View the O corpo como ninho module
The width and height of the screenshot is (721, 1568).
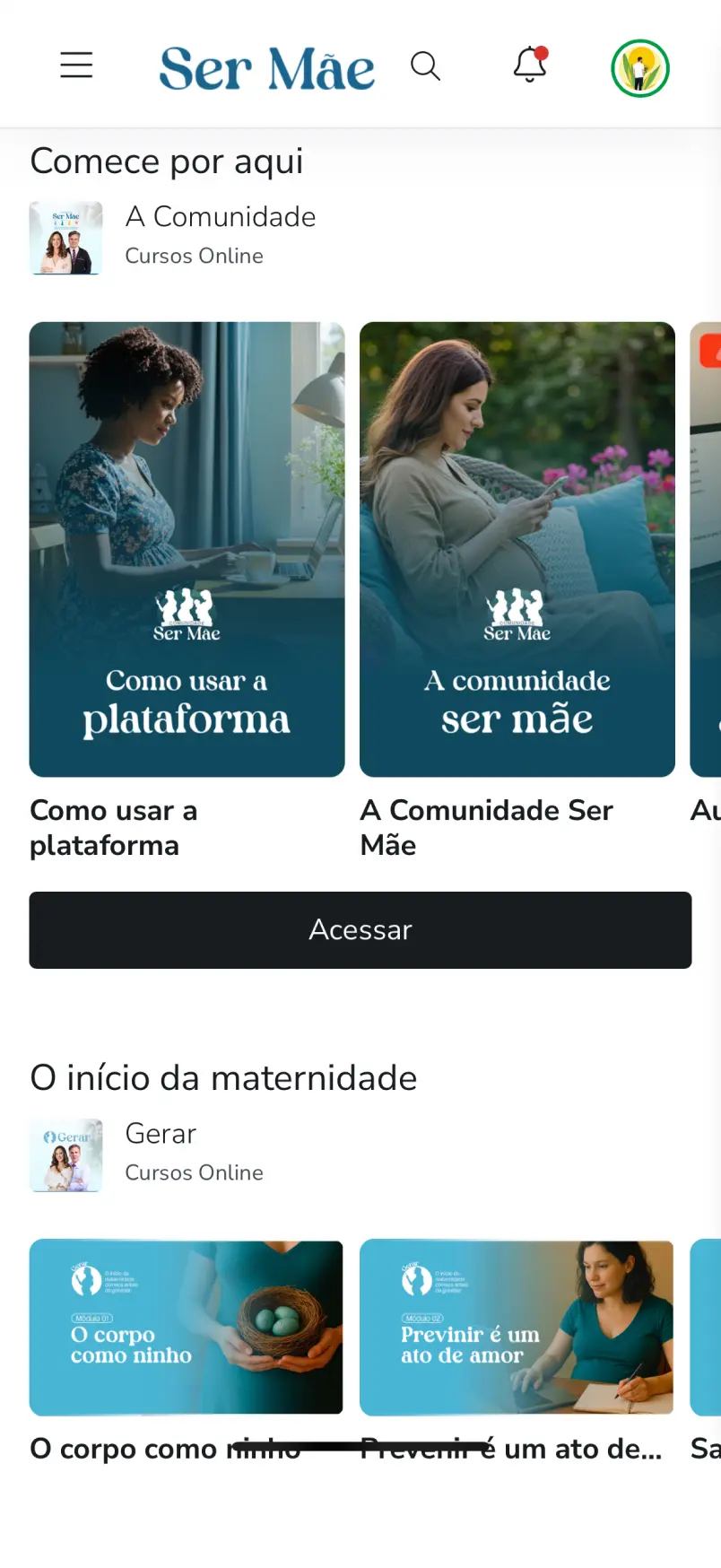[x=187, y=1327]
